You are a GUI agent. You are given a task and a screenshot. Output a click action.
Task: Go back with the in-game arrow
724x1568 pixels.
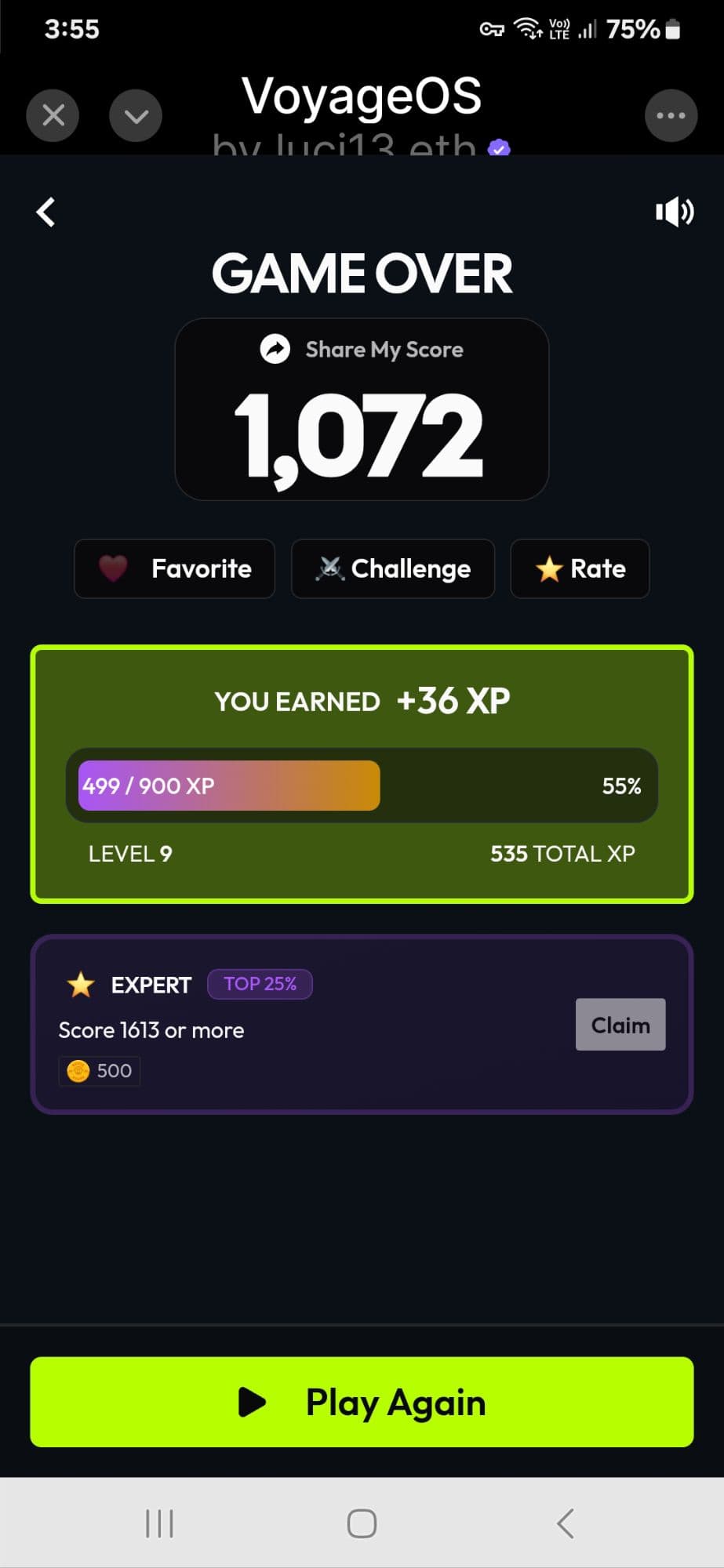pos(46,212)
